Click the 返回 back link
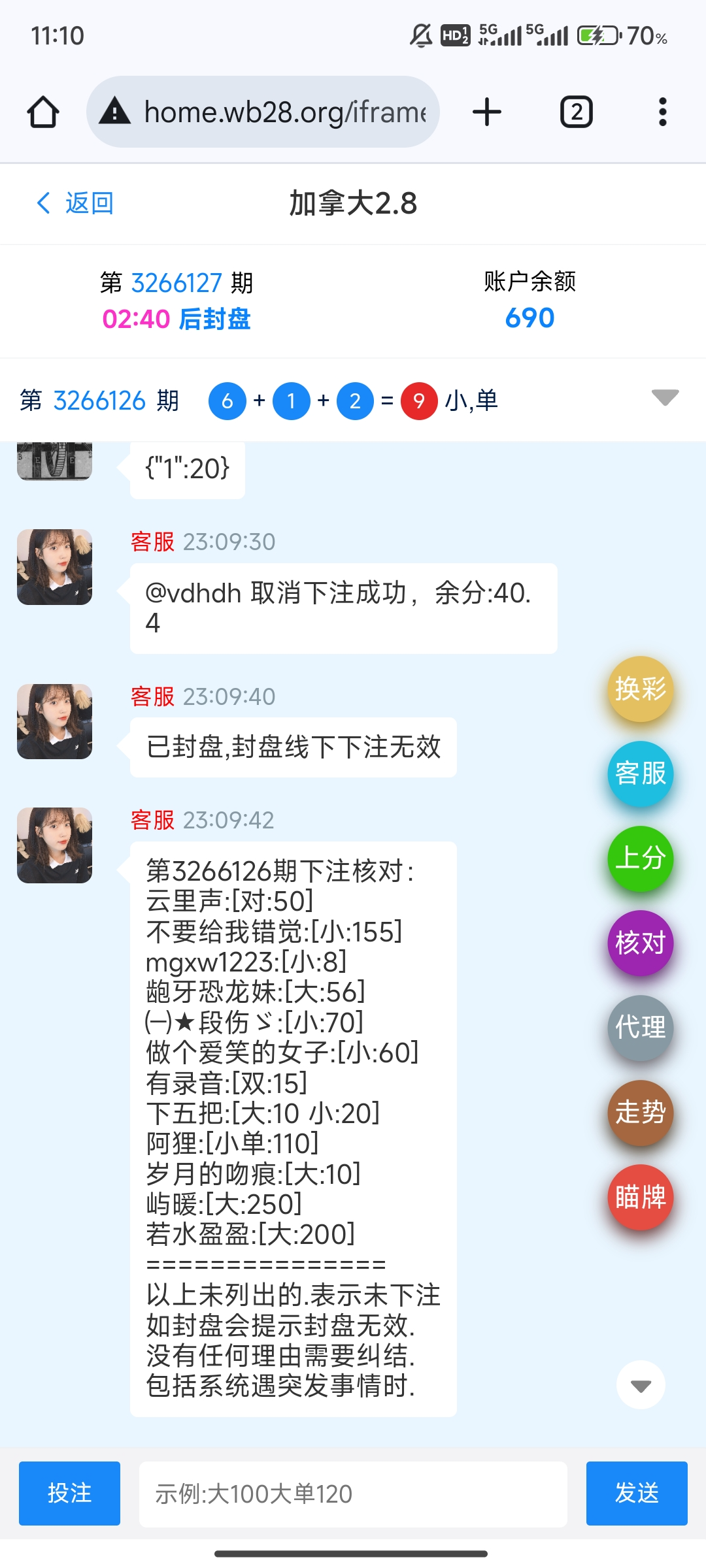706x1568 pixels. pyautogui.click(x=74, y=203)
